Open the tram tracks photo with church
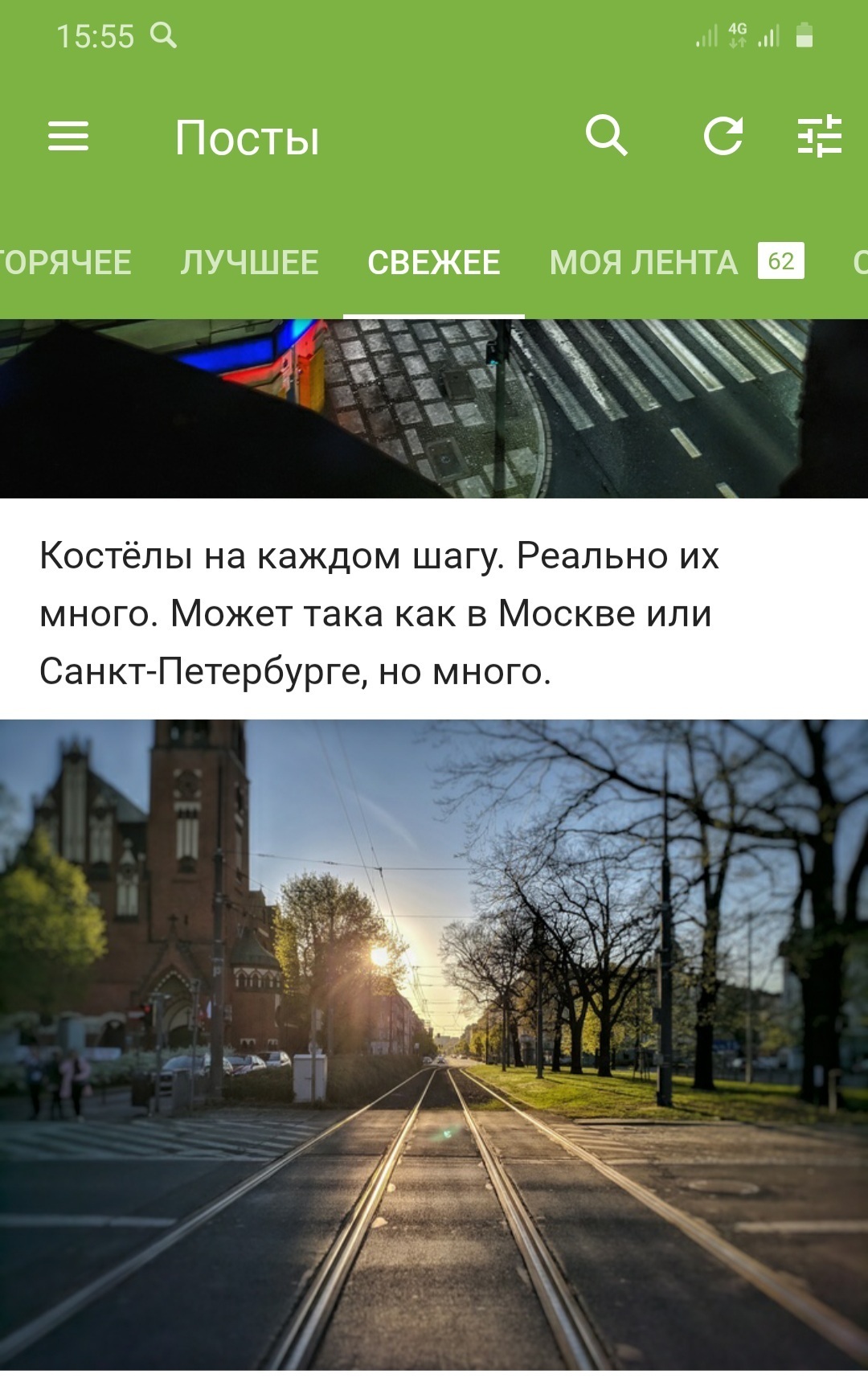868x1378 pixels. [x=434, y=1044]
